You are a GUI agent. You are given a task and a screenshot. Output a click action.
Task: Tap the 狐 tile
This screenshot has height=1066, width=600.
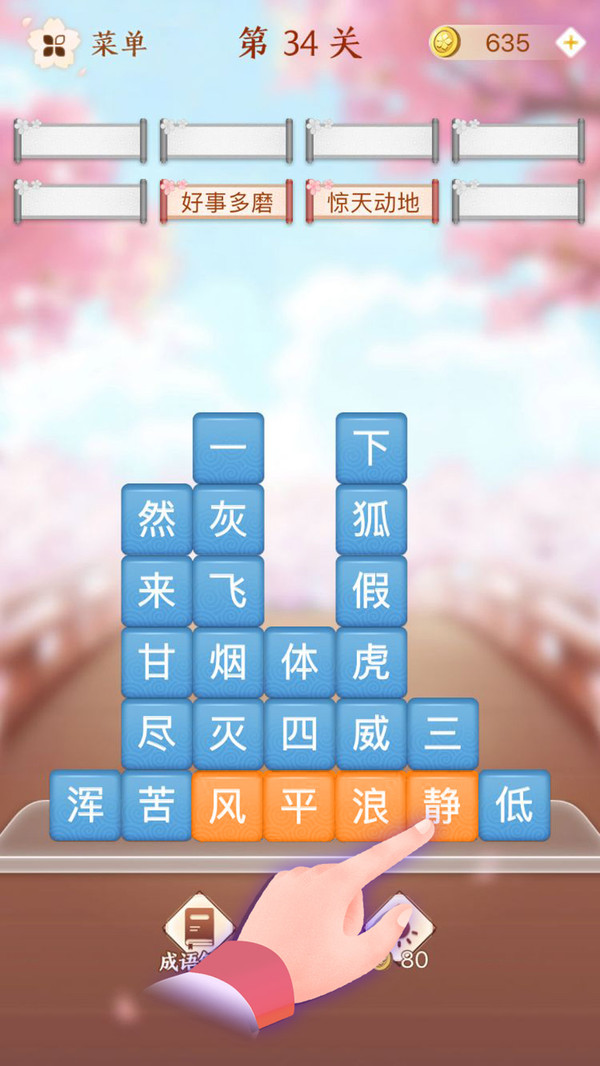point(371,520)
